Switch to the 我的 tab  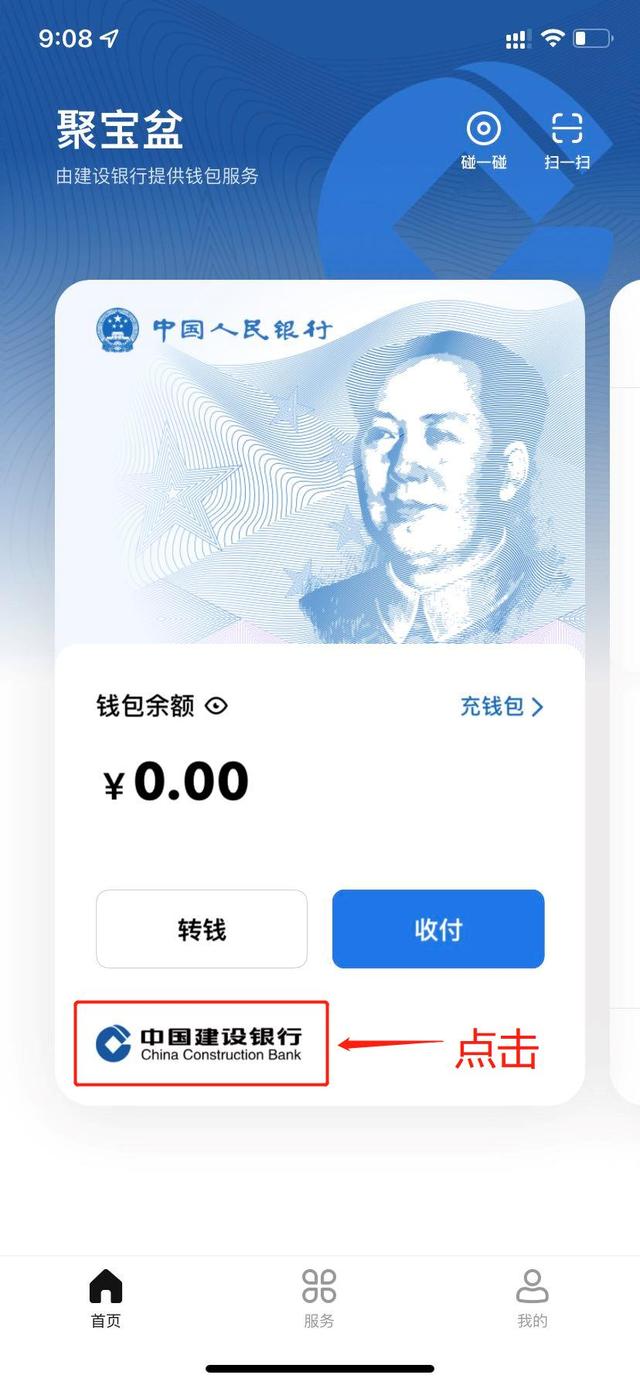[532, 1297]
